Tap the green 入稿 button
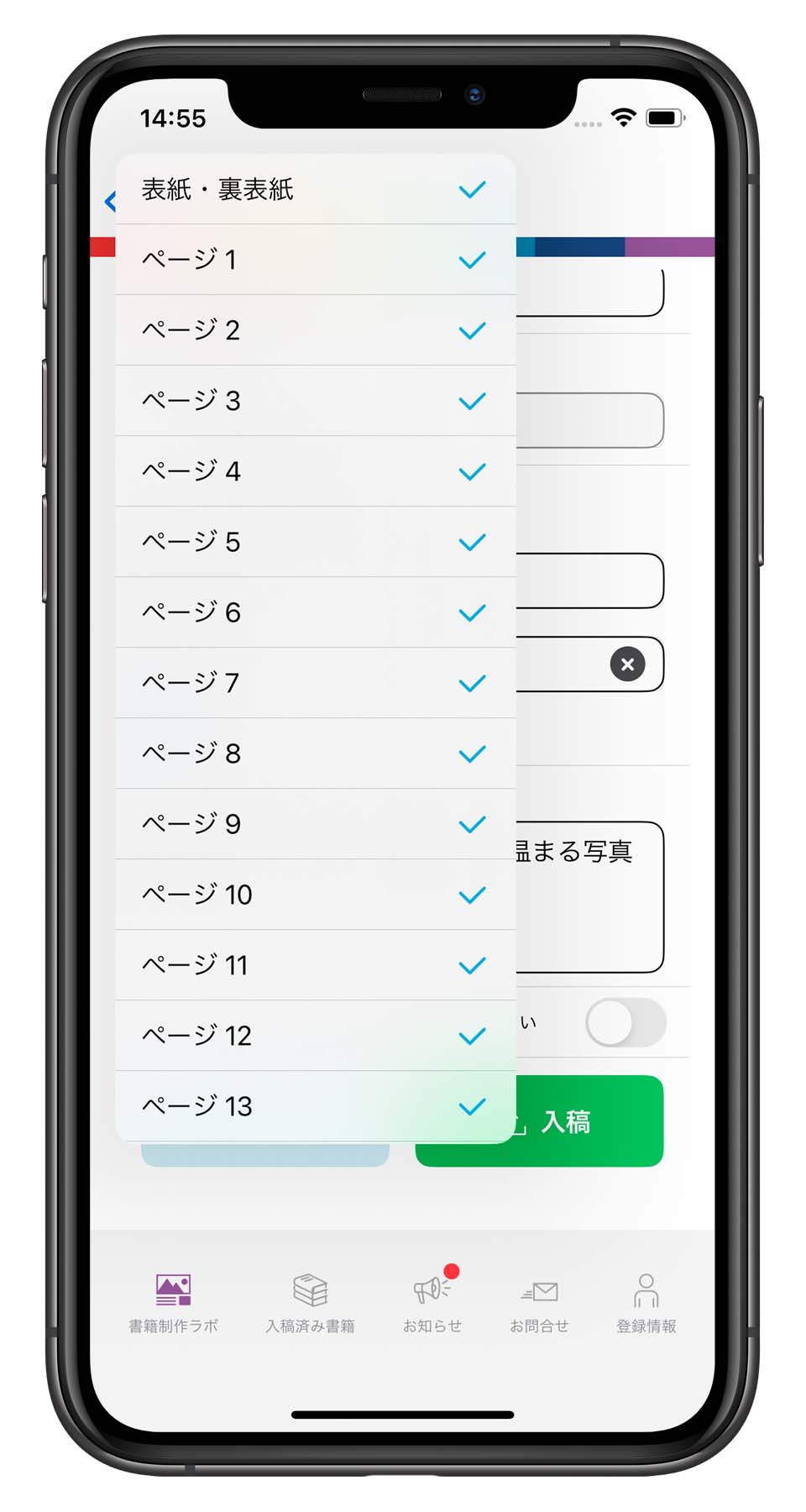 (539, 1121)
